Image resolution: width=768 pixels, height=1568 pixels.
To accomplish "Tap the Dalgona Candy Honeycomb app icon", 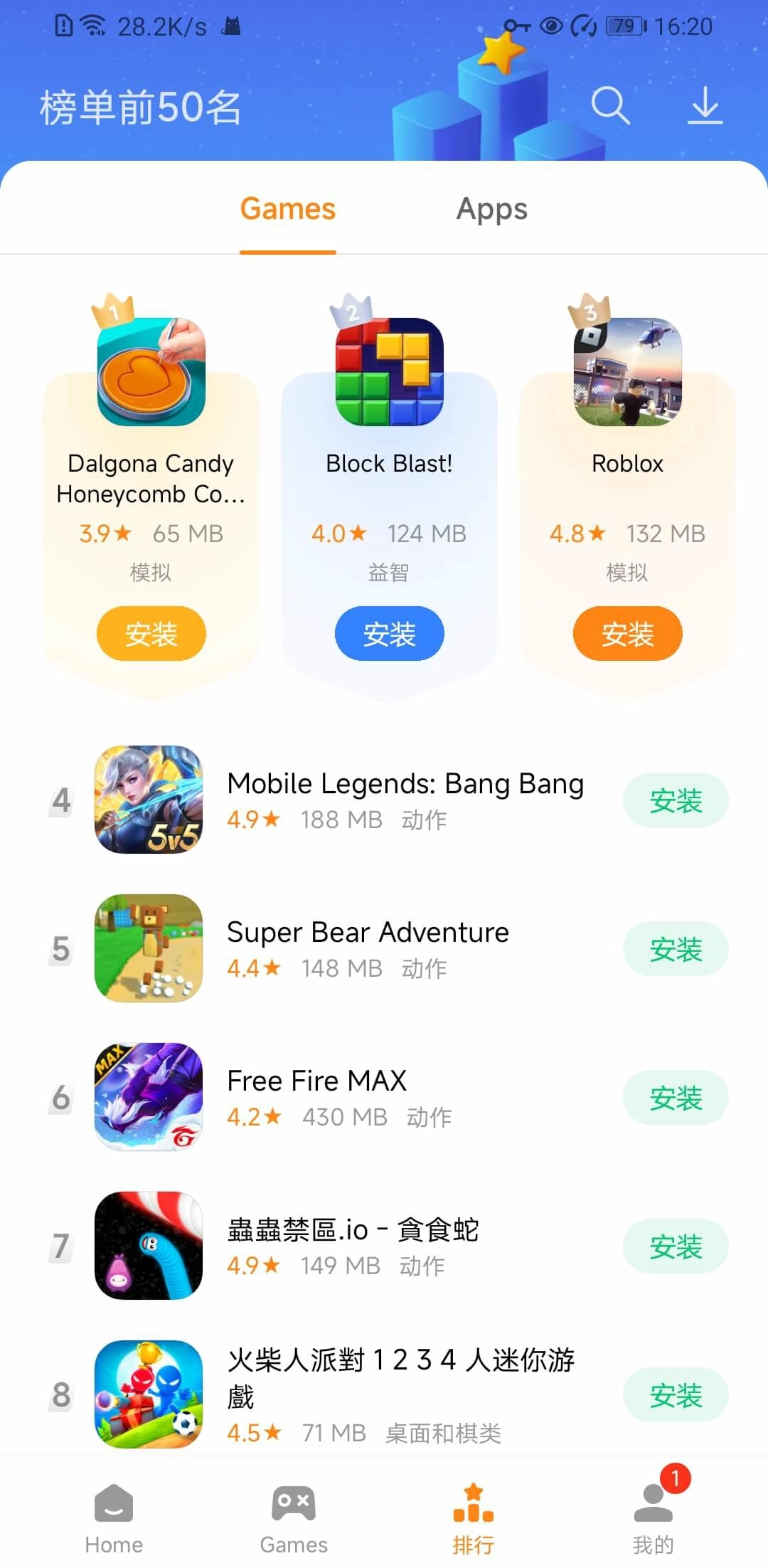I will coord(150,370).
